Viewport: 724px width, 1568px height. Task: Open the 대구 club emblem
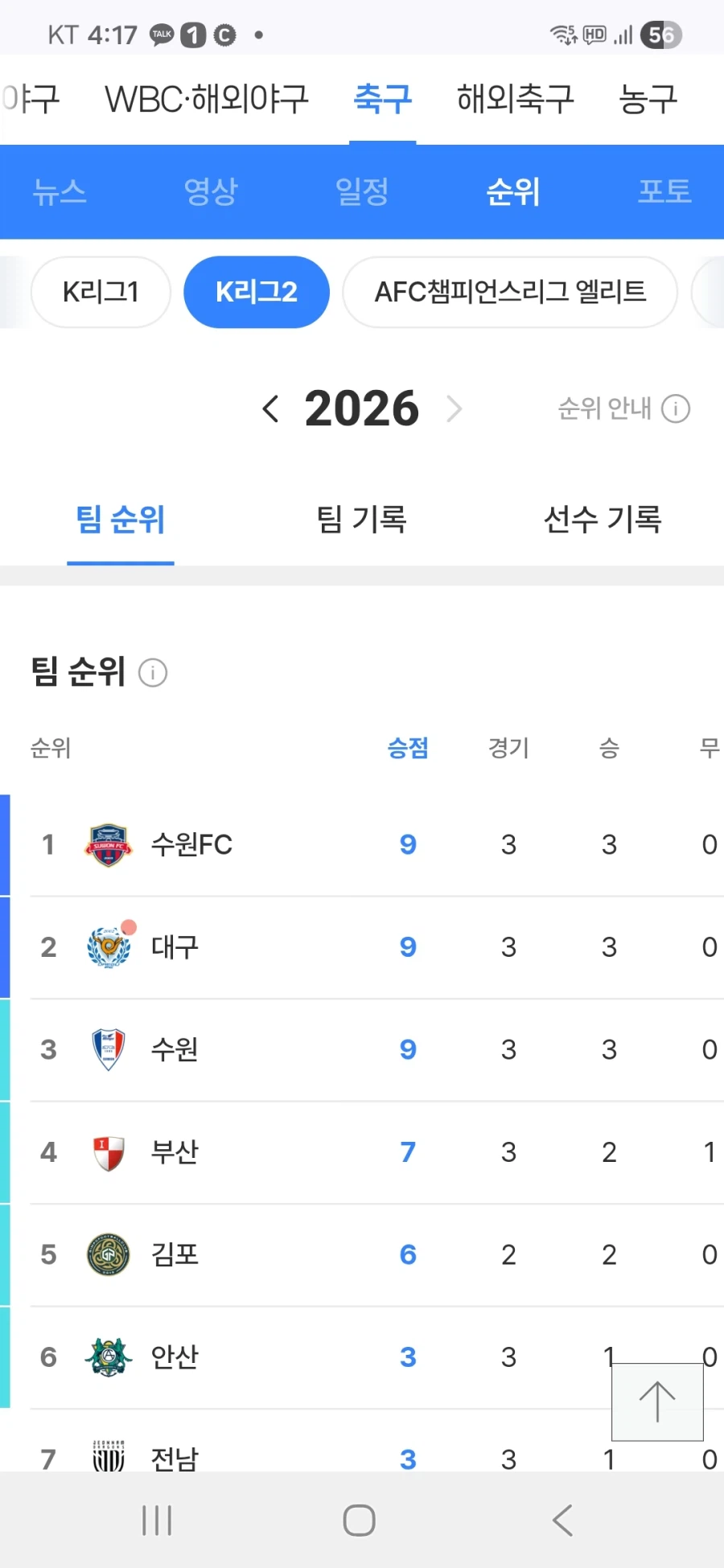pyautogui.click(x=109, y=947)
